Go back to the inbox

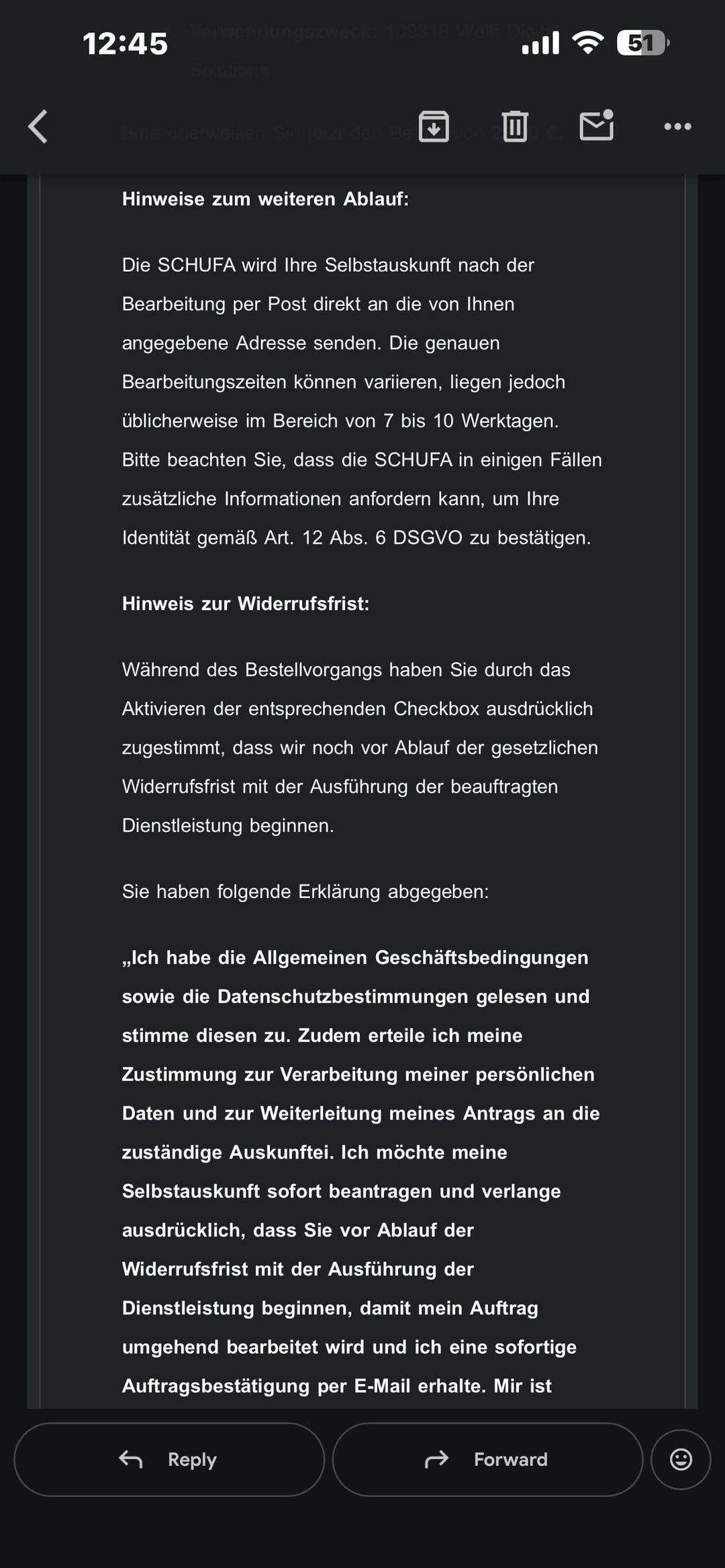38,126
